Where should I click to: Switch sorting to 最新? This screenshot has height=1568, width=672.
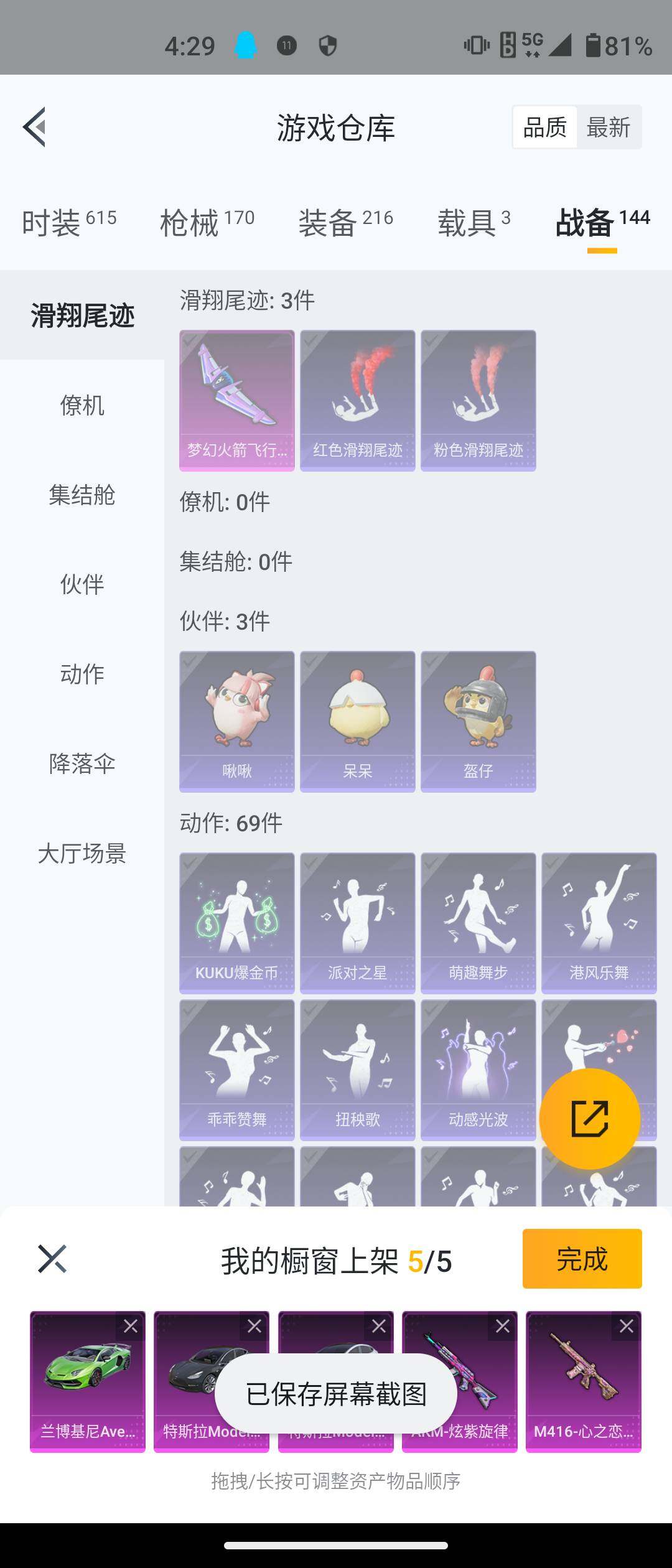point(607,126)
